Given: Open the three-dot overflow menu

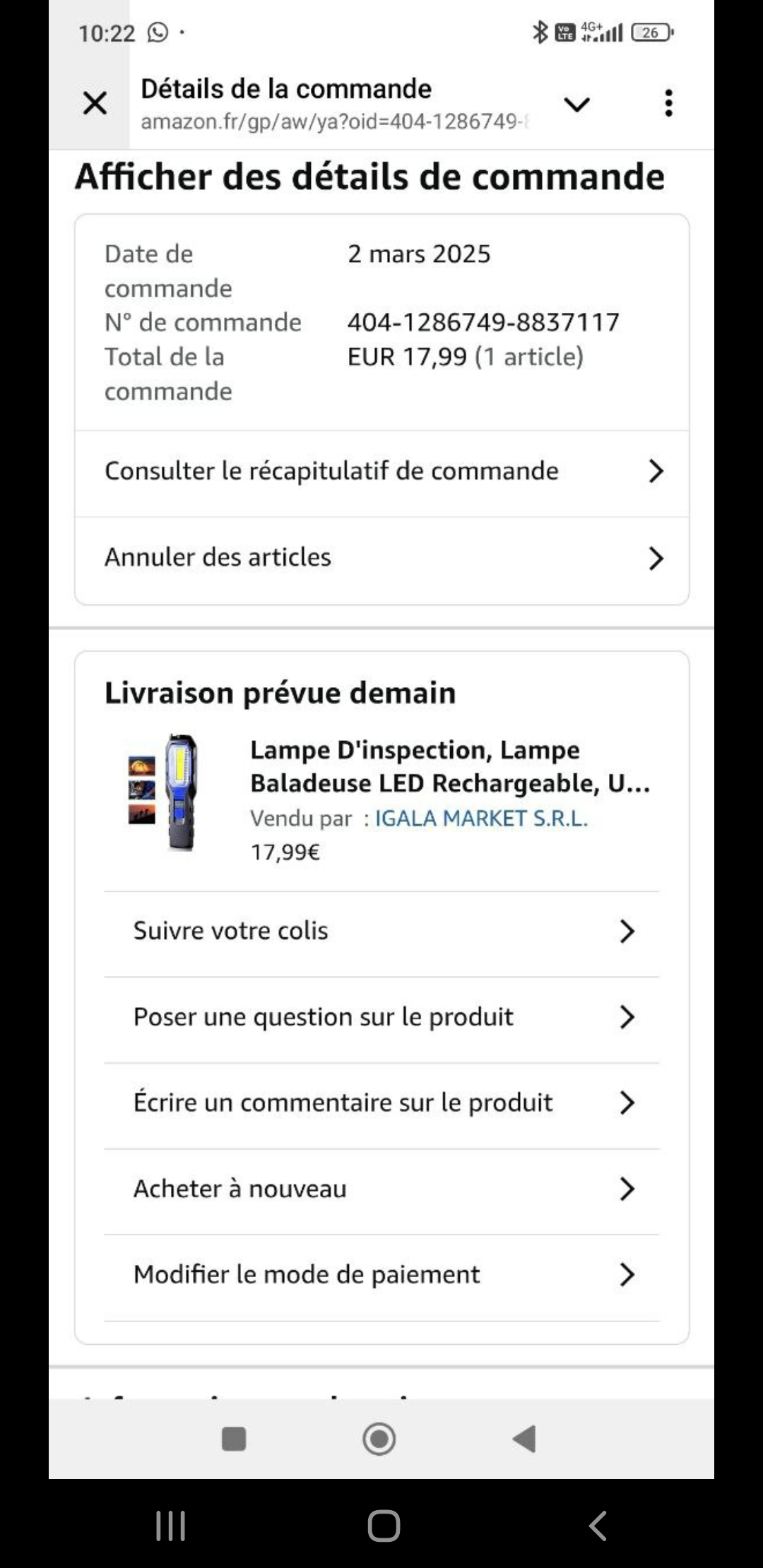Looking at the screenshot, I should coord(668,103).
